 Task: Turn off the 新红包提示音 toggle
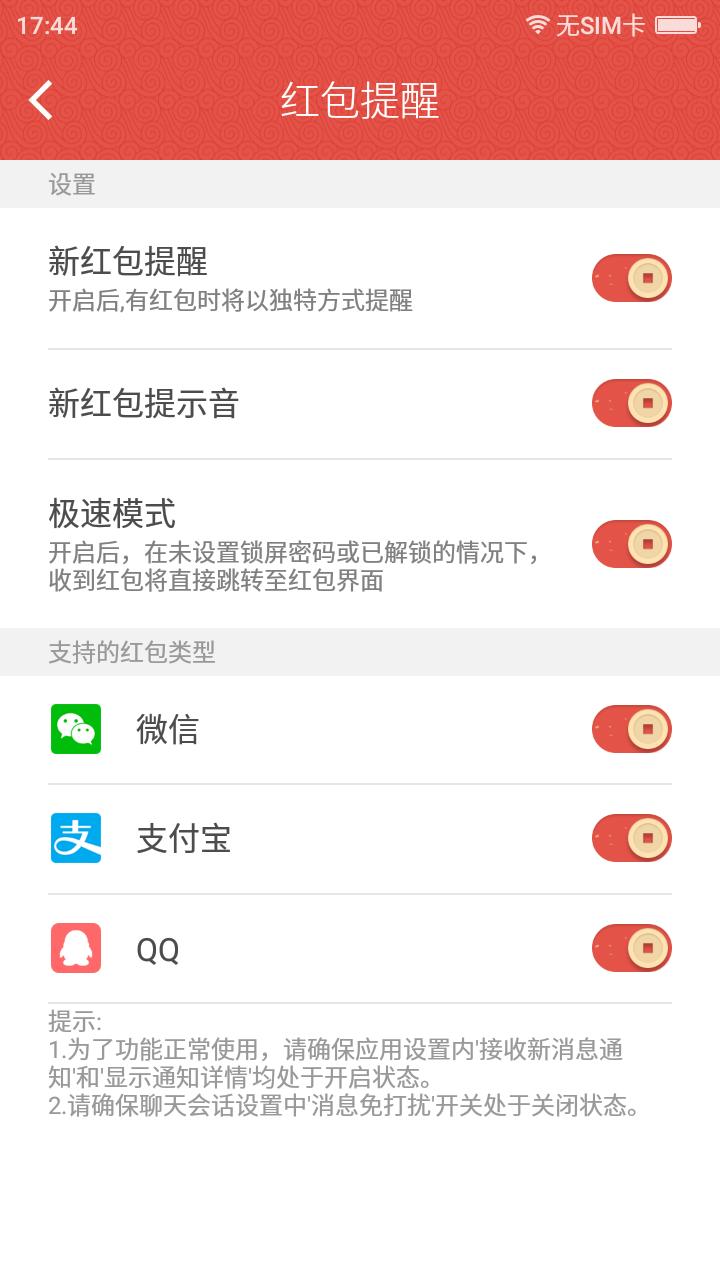[631, 403]
